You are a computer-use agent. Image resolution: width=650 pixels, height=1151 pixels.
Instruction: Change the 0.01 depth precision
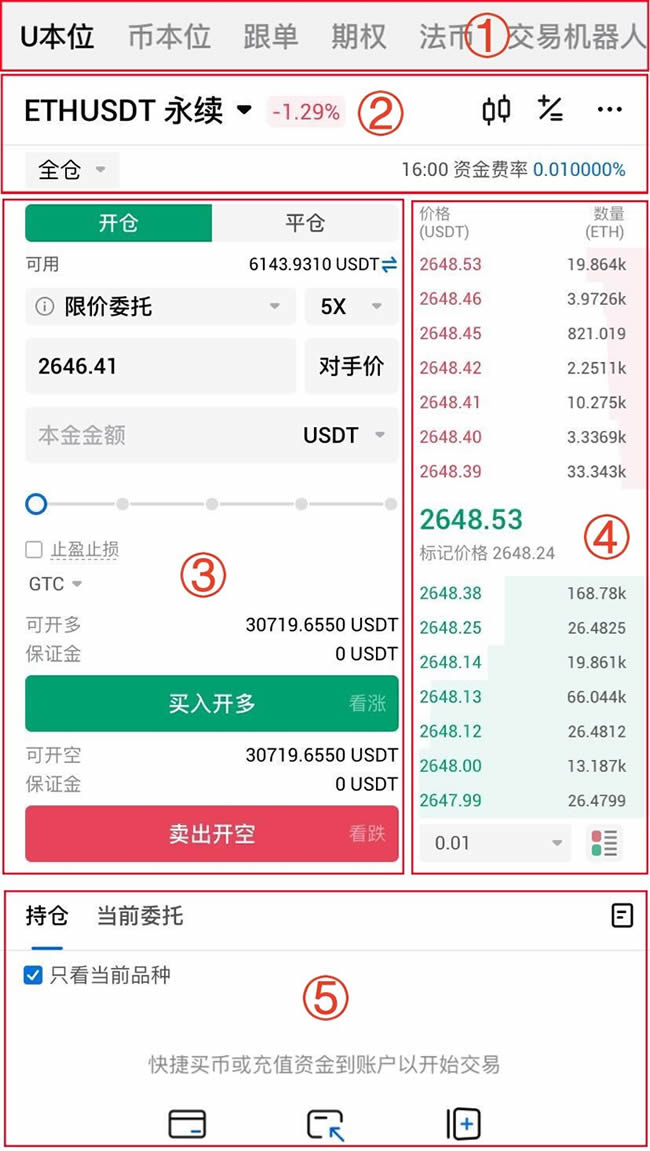click(x=495, y=843)
